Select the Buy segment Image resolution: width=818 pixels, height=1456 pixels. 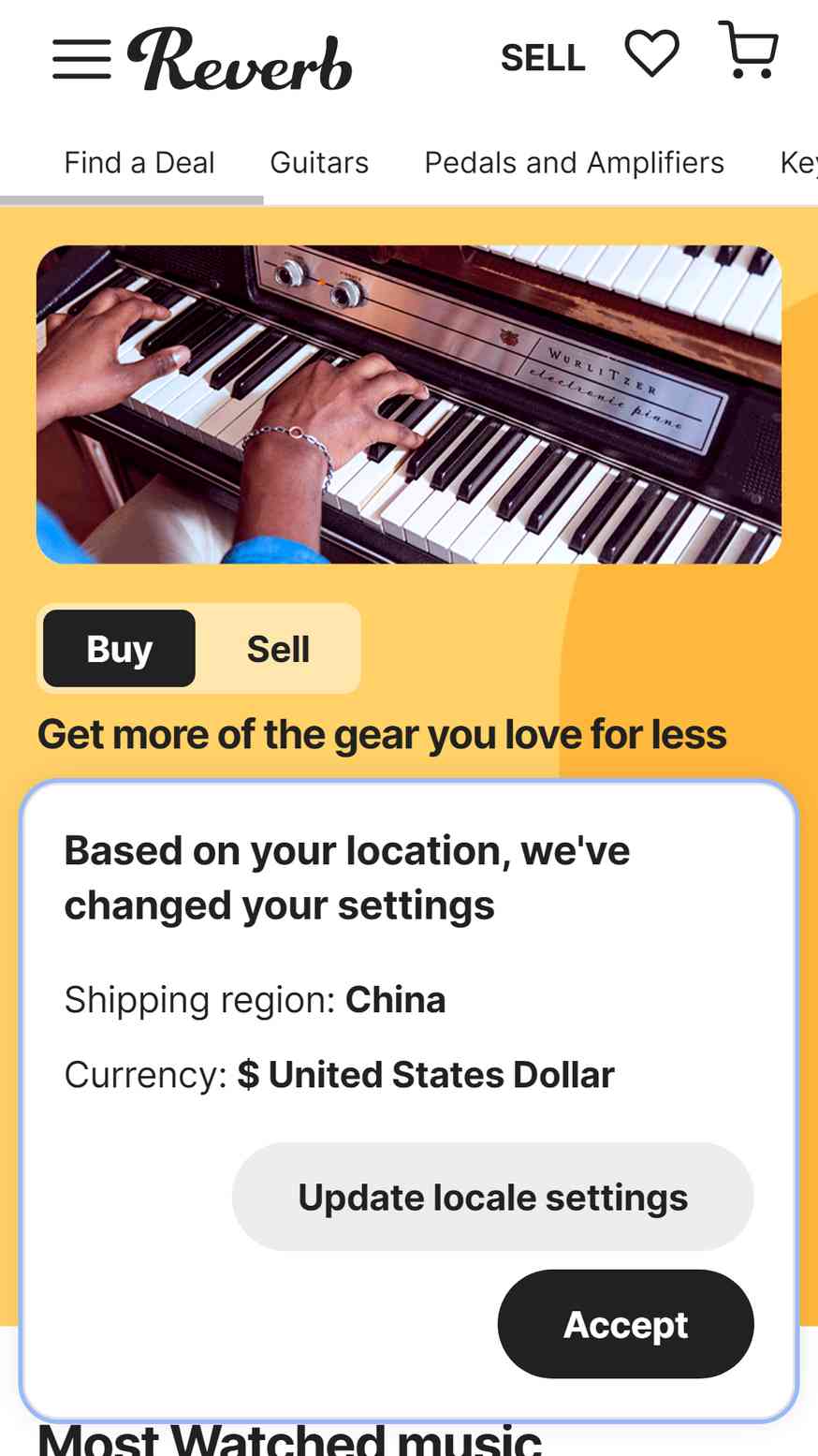[119, 649]
